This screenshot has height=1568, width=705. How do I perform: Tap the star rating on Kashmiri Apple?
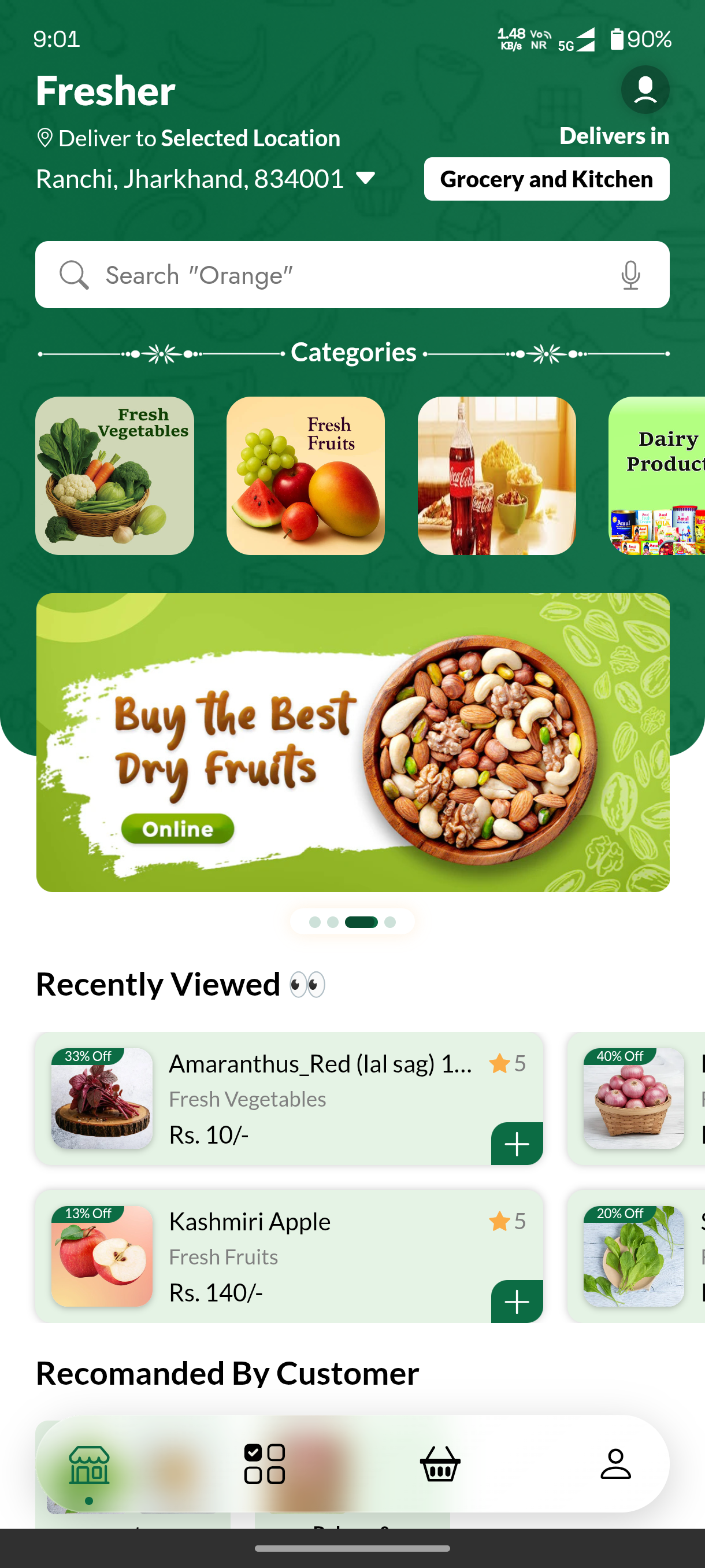[x=500, y=1222]
